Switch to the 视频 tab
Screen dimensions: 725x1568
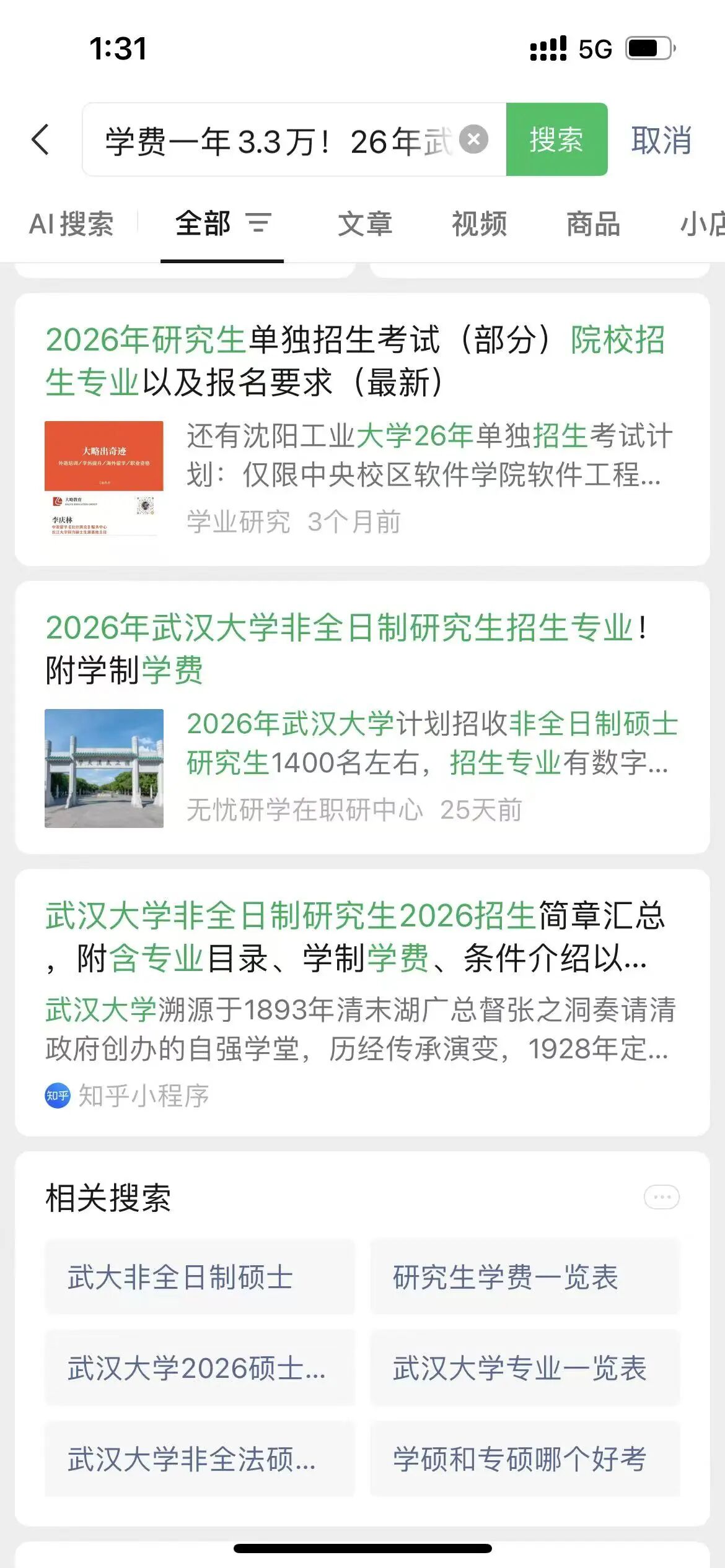(x=479, y=224)
